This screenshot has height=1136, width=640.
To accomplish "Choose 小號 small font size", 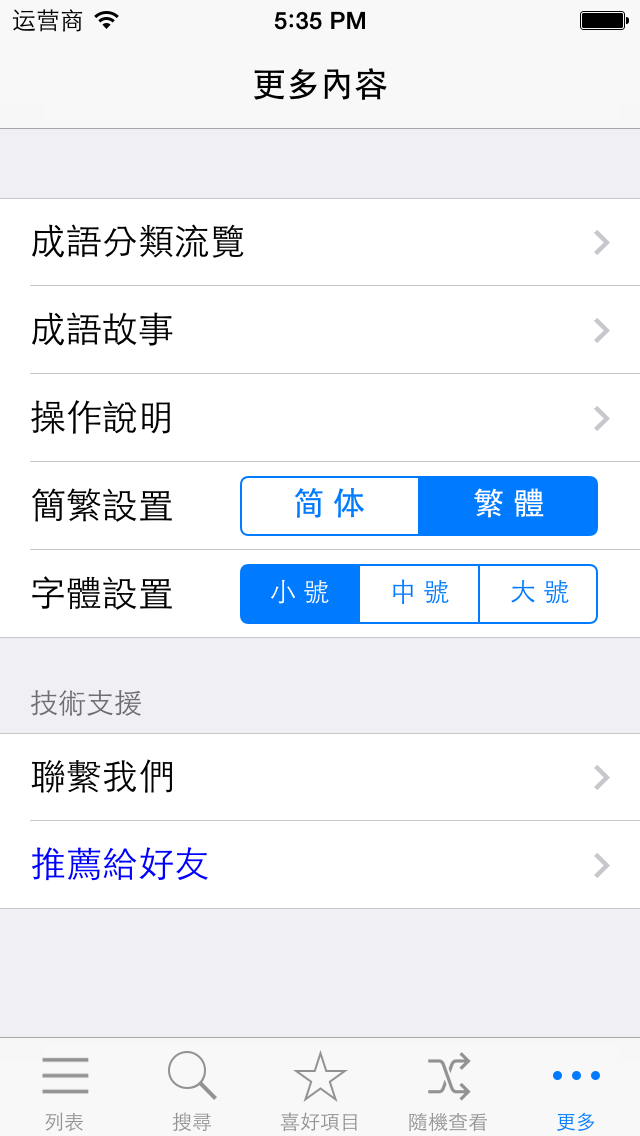I will click(x=300, y=594).
